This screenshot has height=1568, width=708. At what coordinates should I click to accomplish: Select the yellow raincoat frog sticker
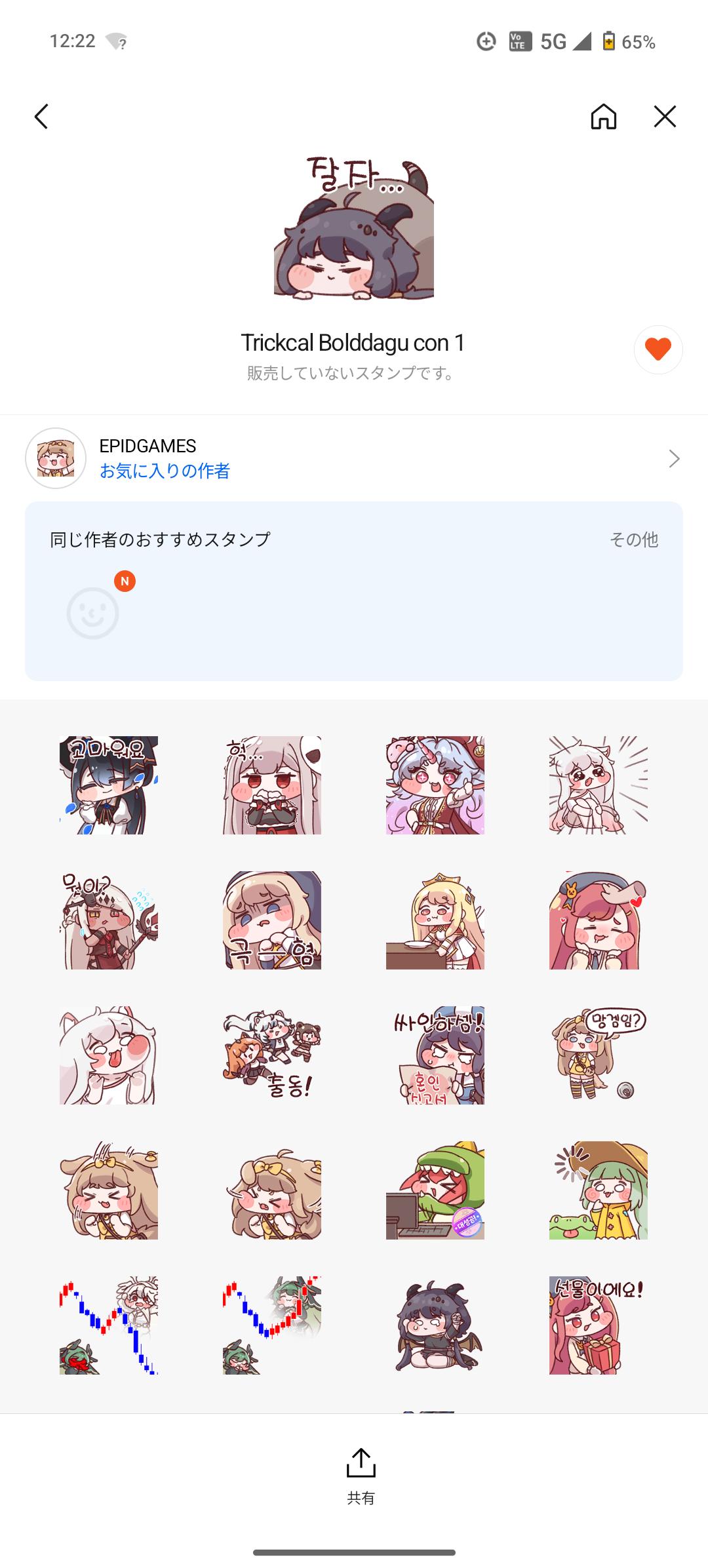599,1190
